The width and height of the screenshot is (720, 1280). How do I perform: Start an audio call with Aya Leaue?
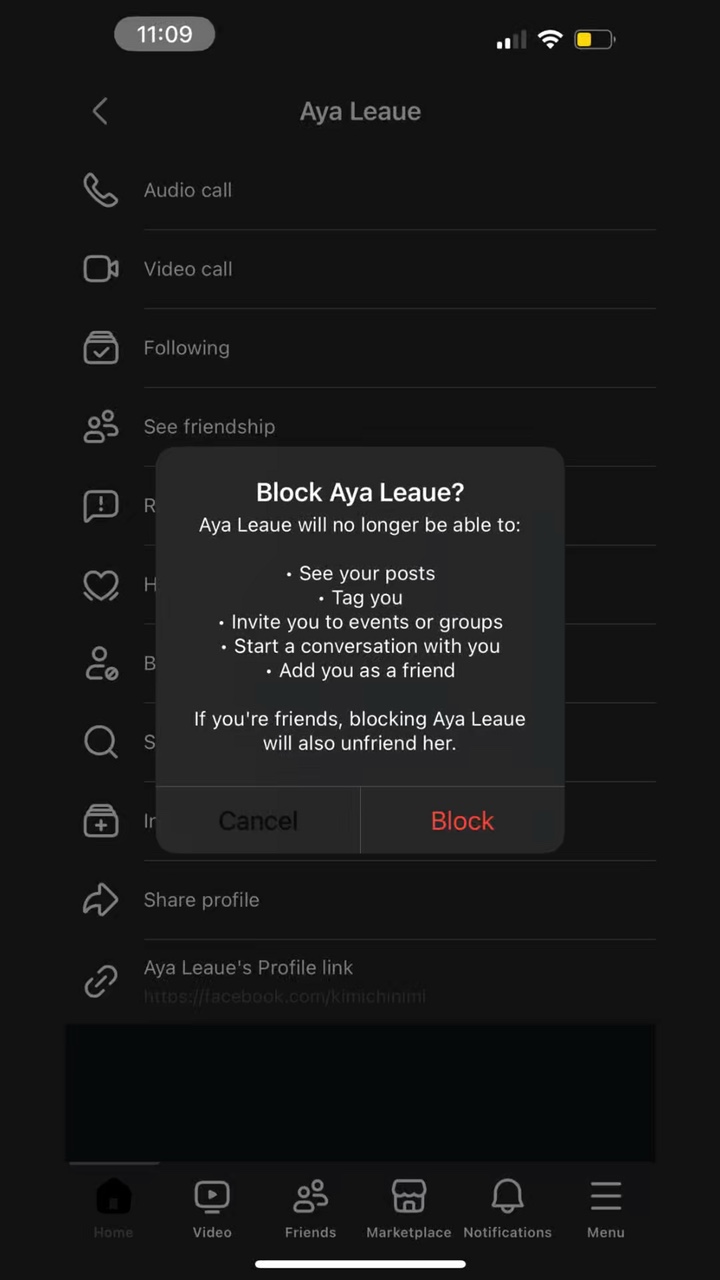(368, 190)
